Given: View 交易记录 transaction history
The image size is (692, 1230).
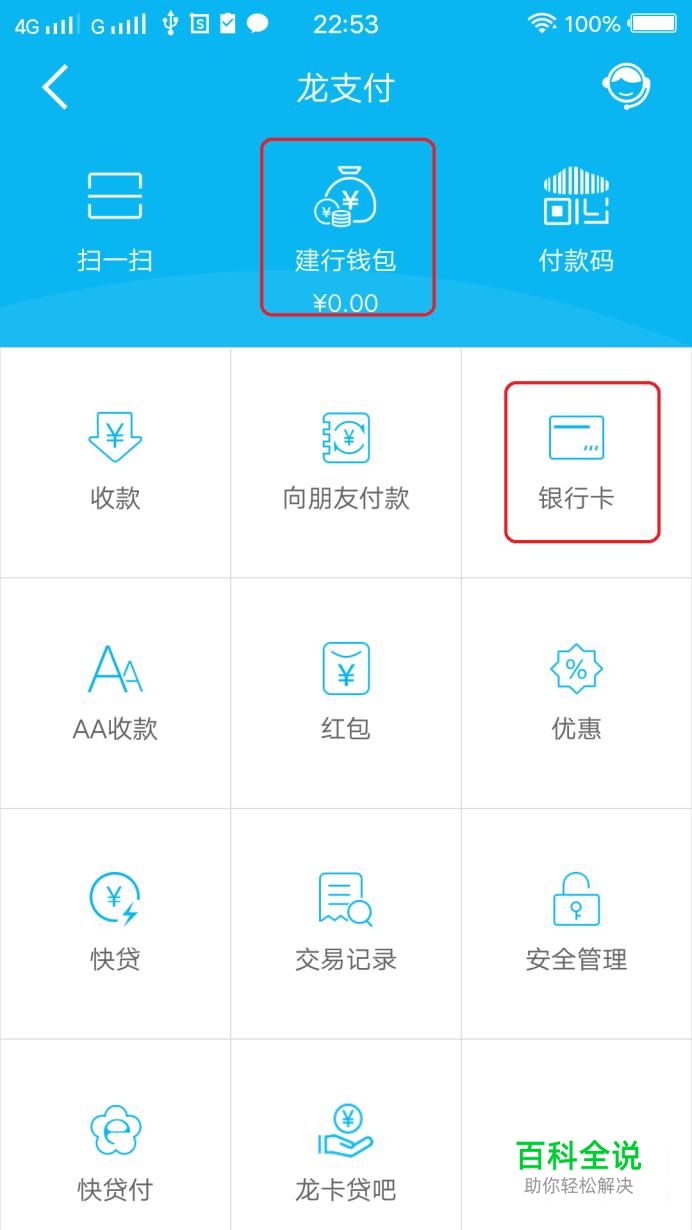Looking at the screenshot, I should [x=346, y=924].
